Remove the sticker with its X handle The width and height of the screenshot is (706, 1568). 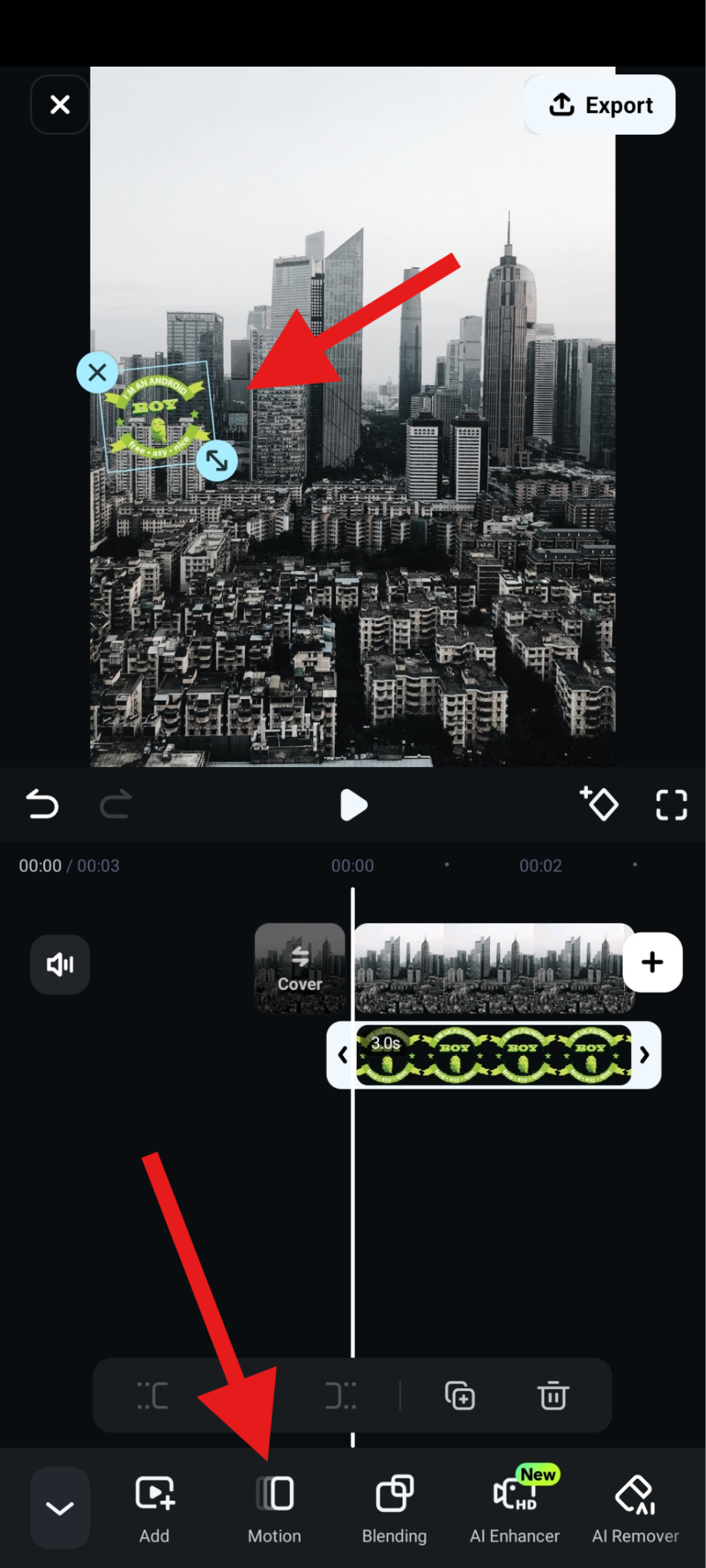(x=97, y=373)
